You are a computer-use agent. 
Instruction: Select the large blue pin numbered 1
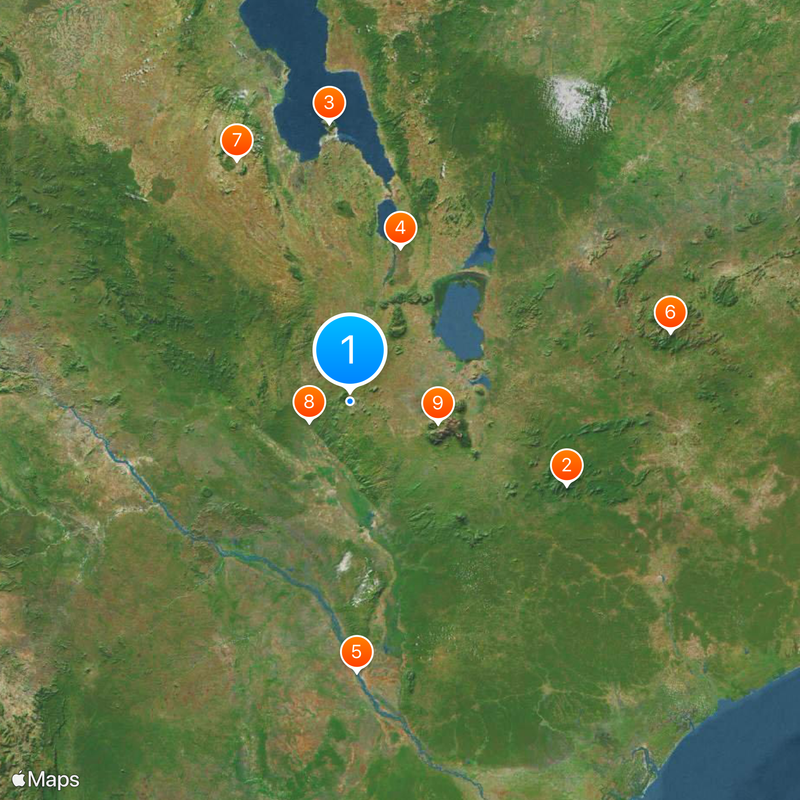(x=349, y=350)
